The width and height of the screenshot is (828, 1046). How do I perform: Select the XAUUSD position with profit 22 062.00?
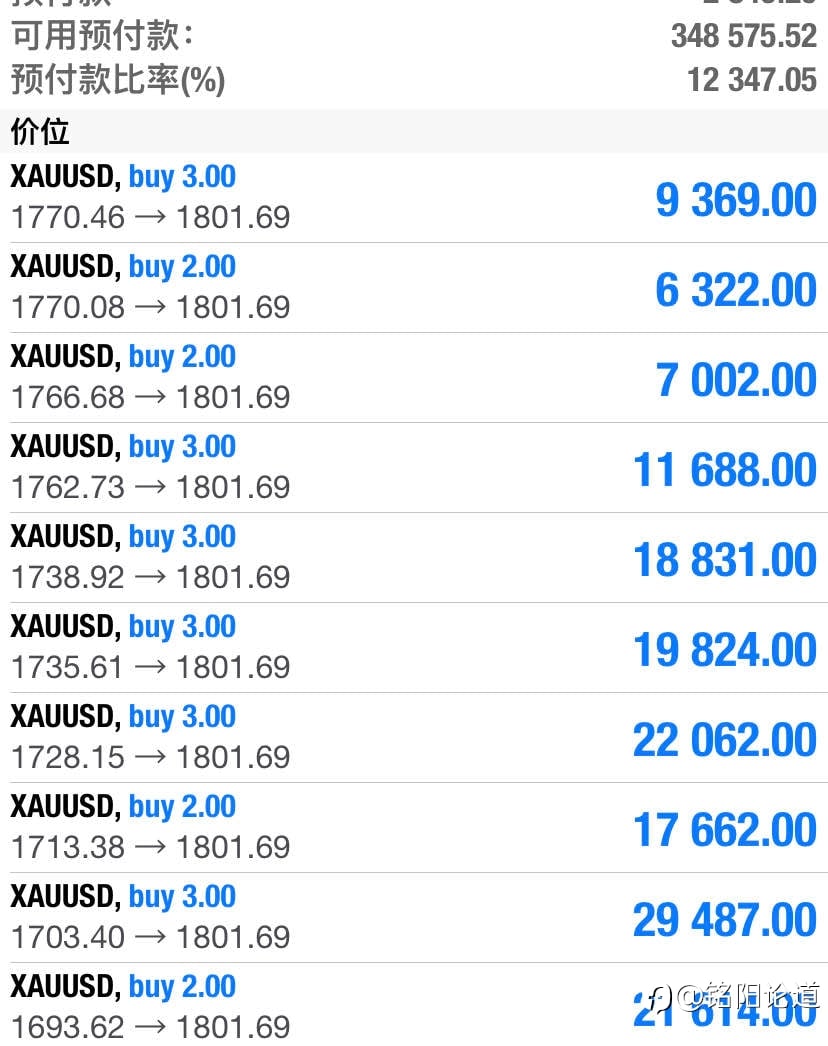click(x=414, y=738)
